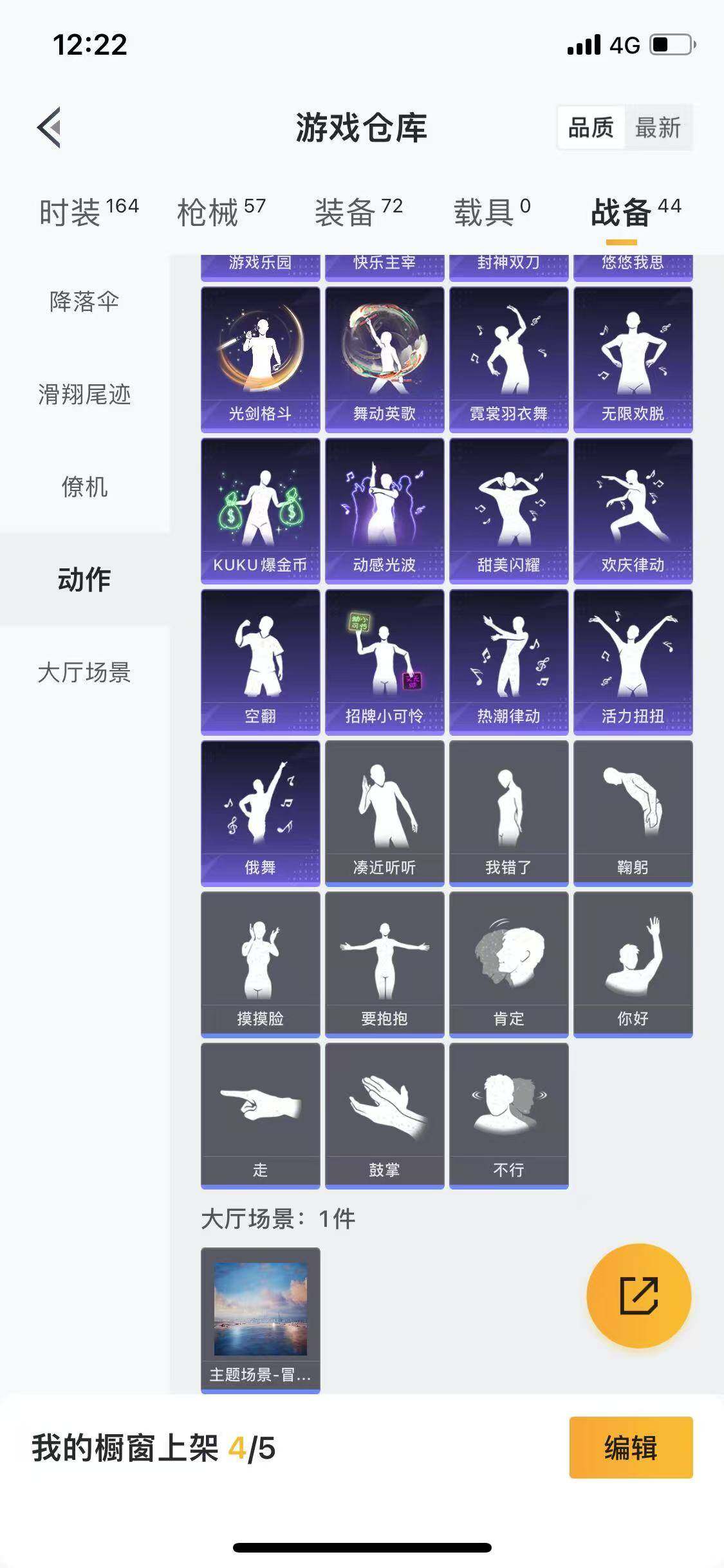Sort the warehouse by 品质
Image resolution: width=724 pixels, height=1568 pixels.
590,127
